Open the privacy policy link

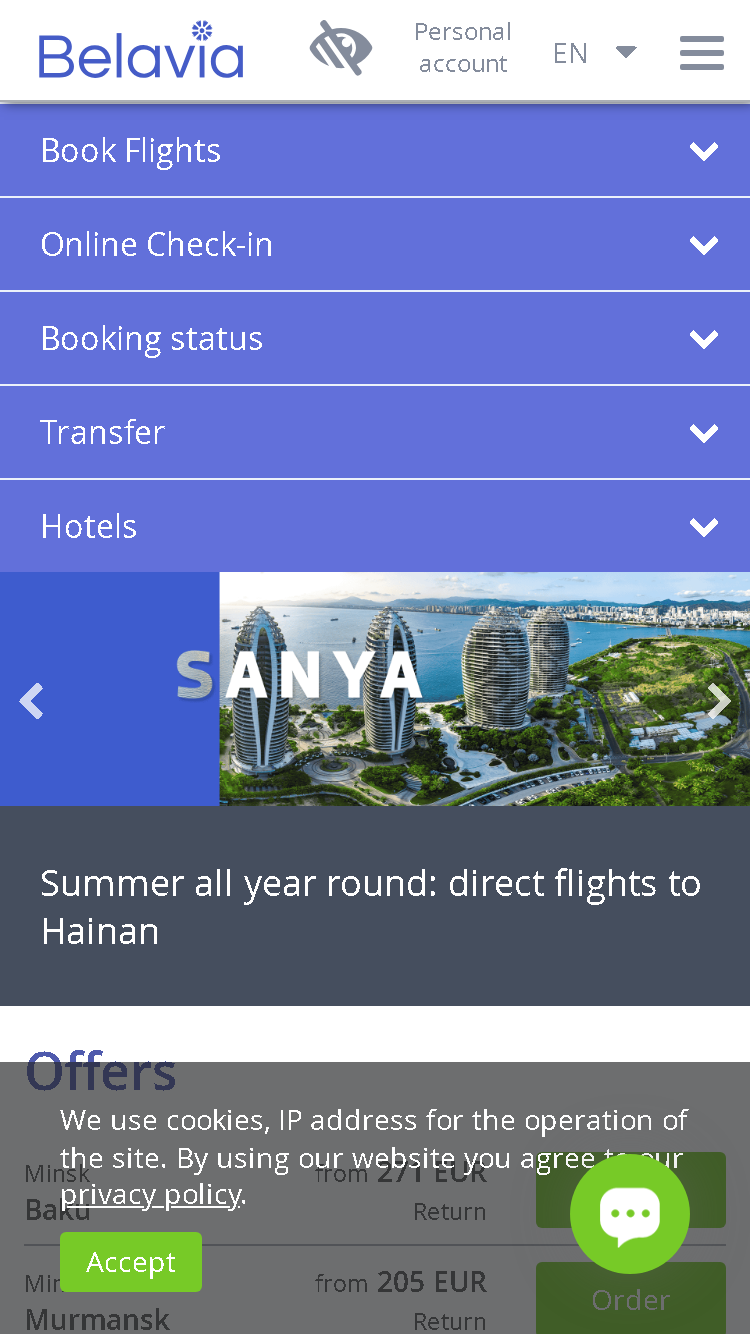pyautogui.click(x=151, y=1194)
